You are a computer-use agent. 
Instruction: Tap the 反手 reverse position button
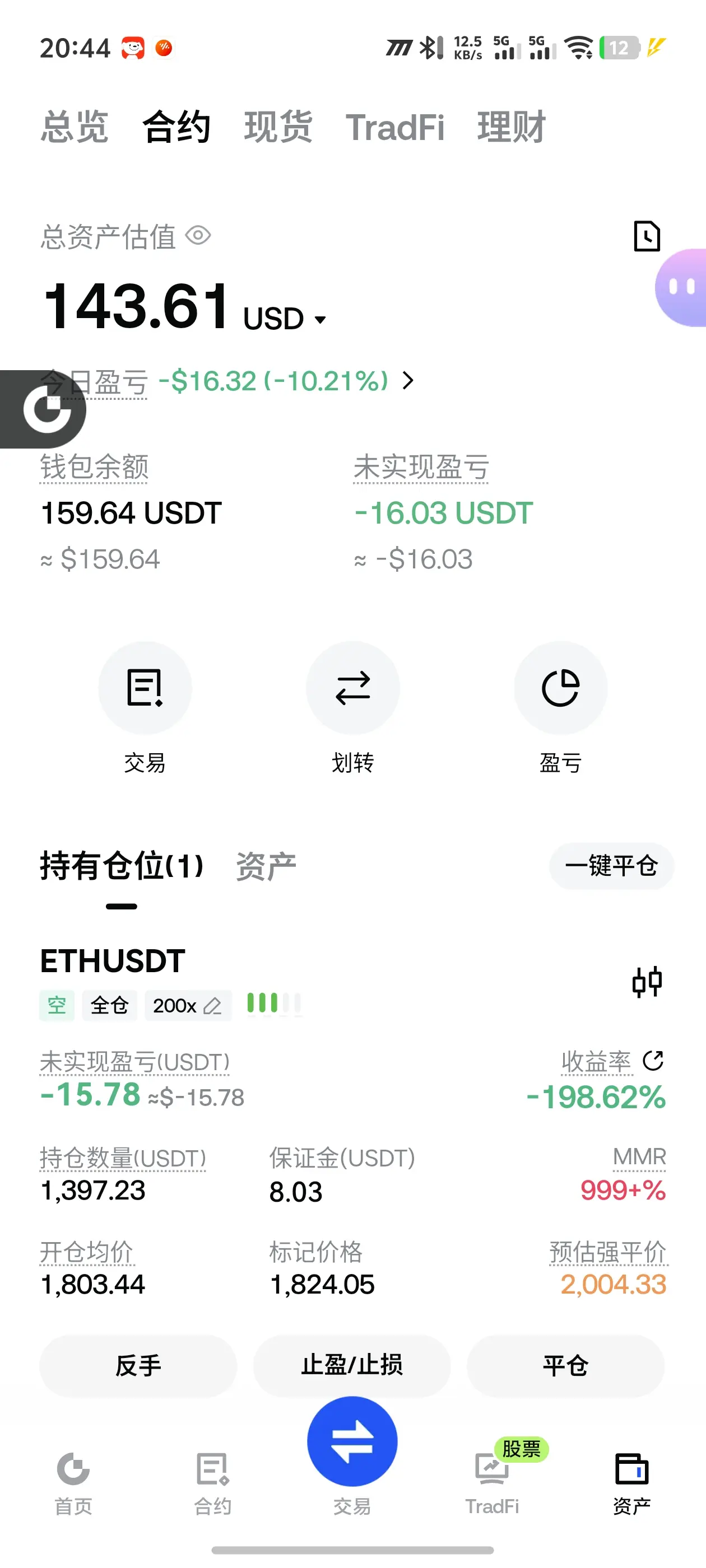click(138, 1365)
